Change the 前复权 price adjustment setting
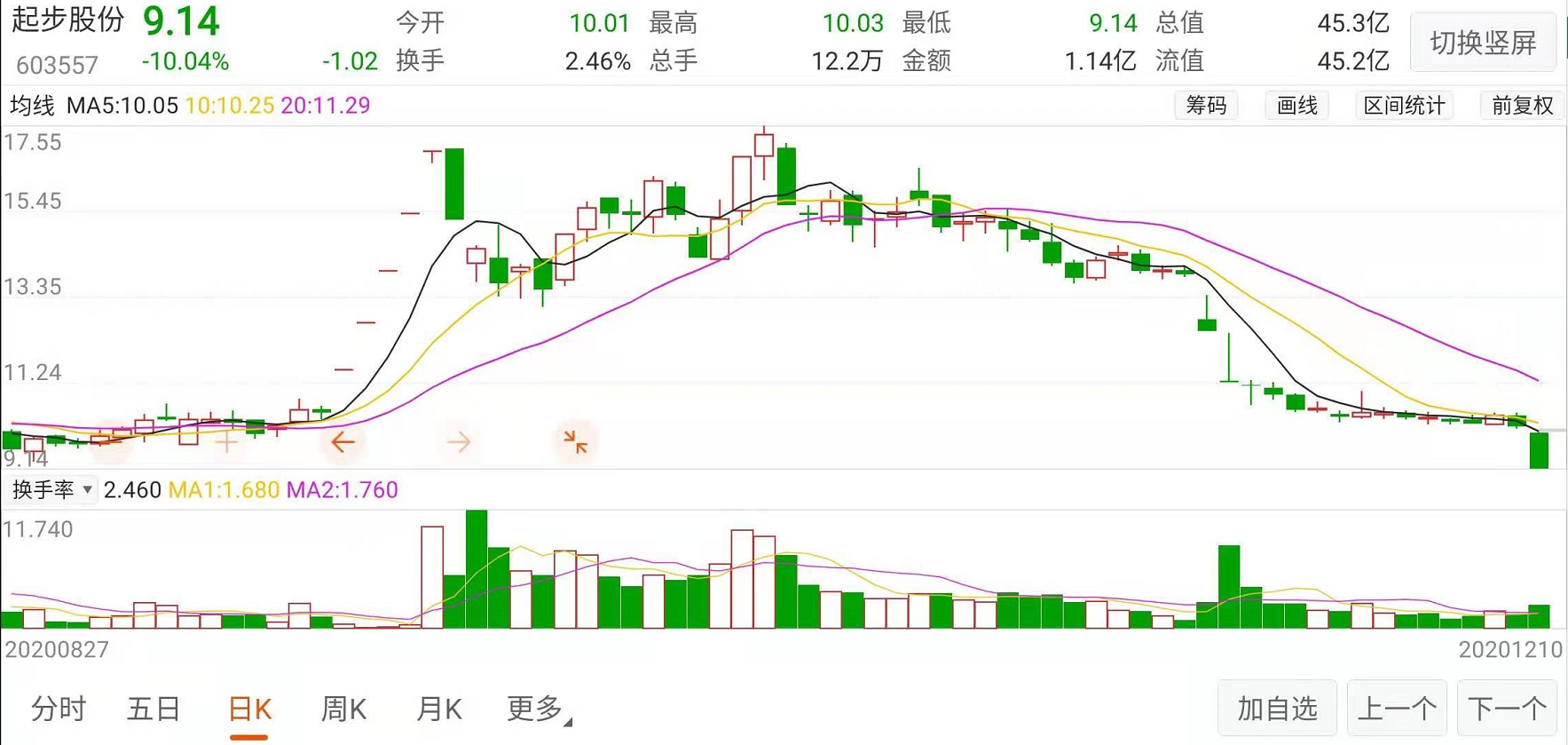The width and height of the screenshot is (1568, 745). (1522, 106)
